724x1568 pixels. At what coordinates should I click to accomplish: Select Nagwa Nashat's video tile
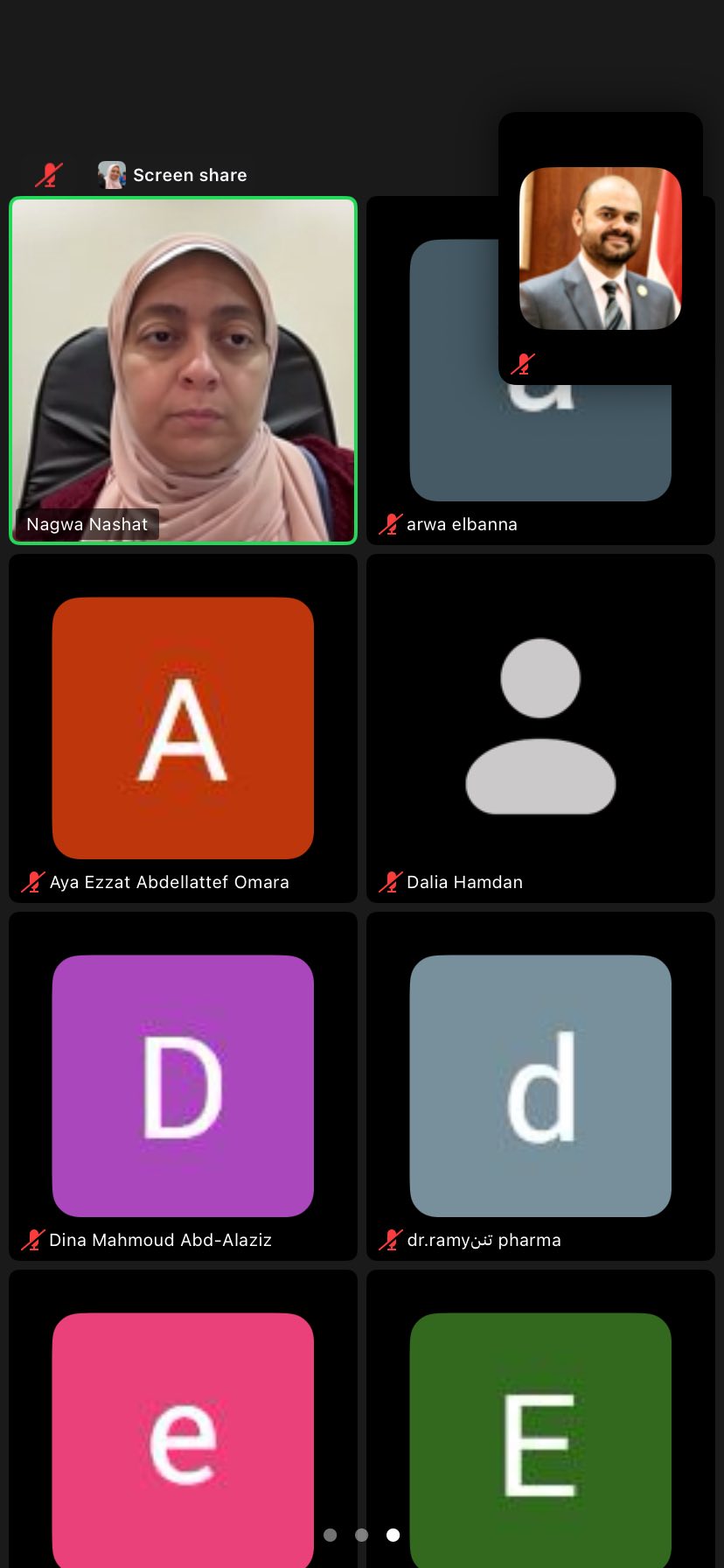click(x=183, y=370)
